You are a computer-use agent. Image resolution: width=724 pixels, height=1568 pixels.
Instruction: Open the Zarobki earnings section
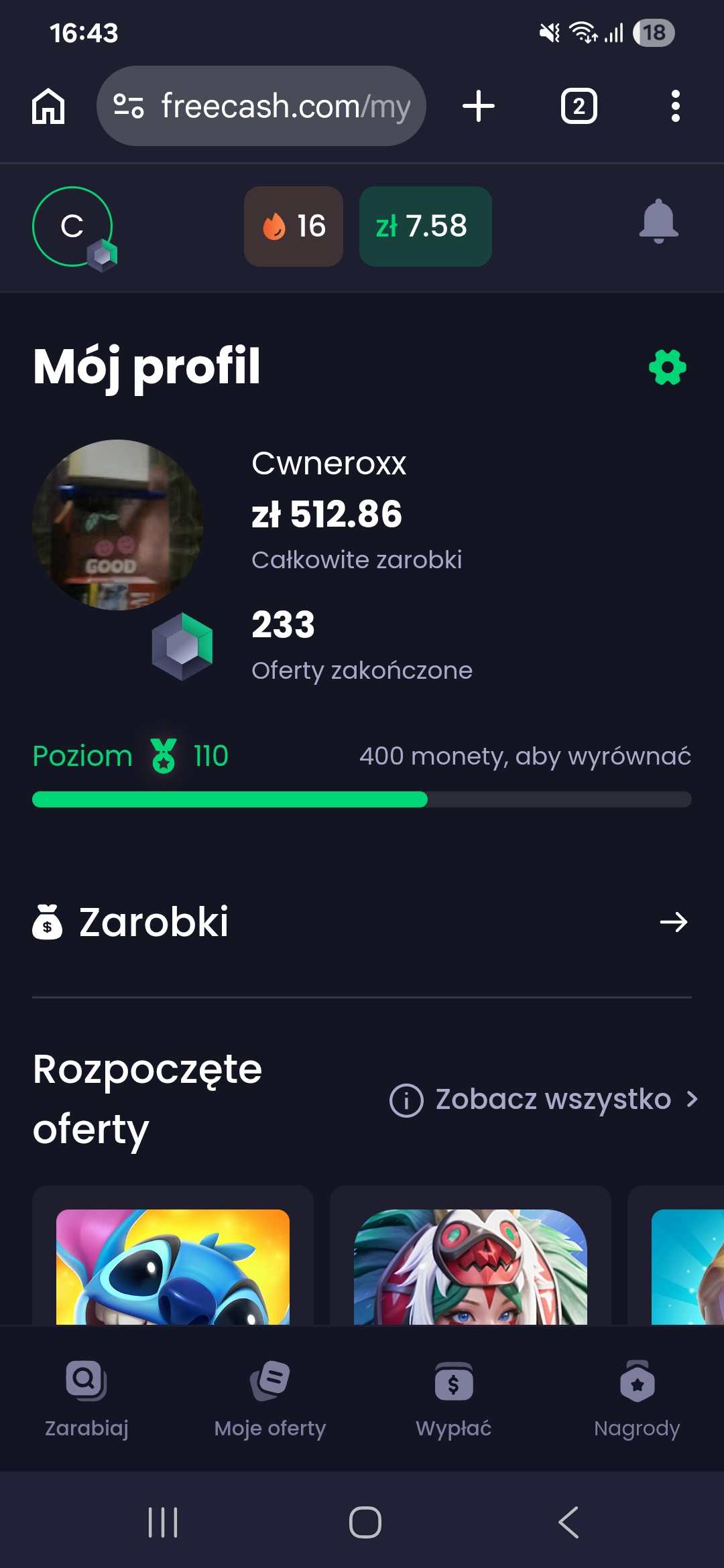(x=362, y=922)
